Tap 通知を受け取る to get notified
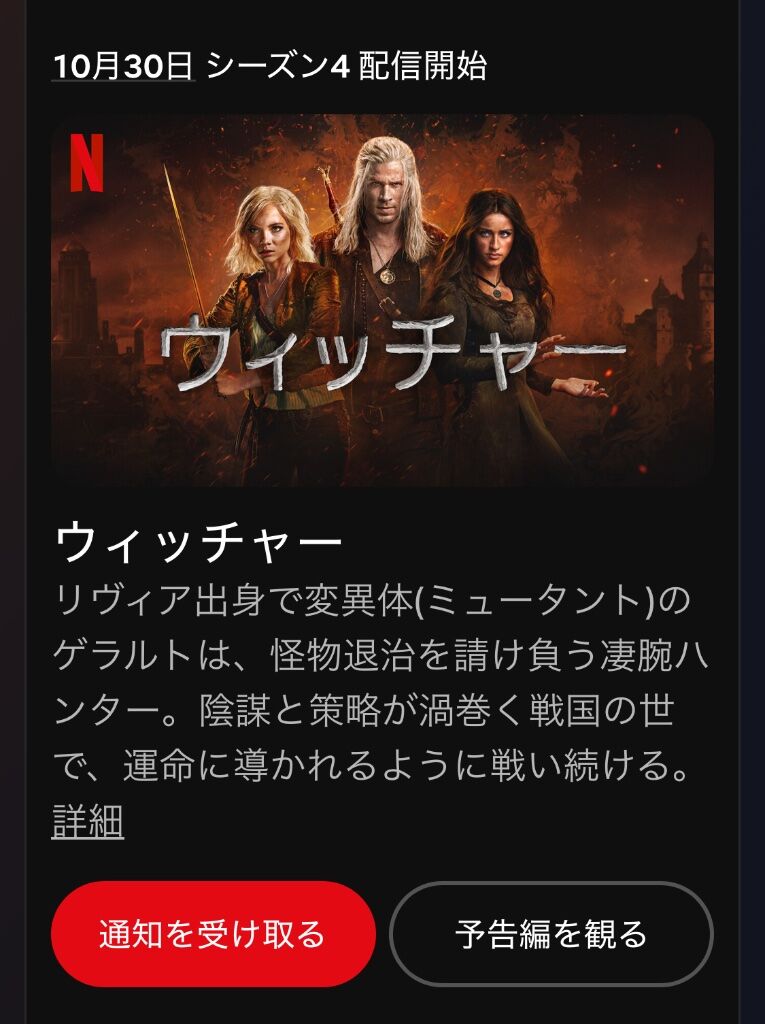The image size is (765, 1024). pos(213,934)
